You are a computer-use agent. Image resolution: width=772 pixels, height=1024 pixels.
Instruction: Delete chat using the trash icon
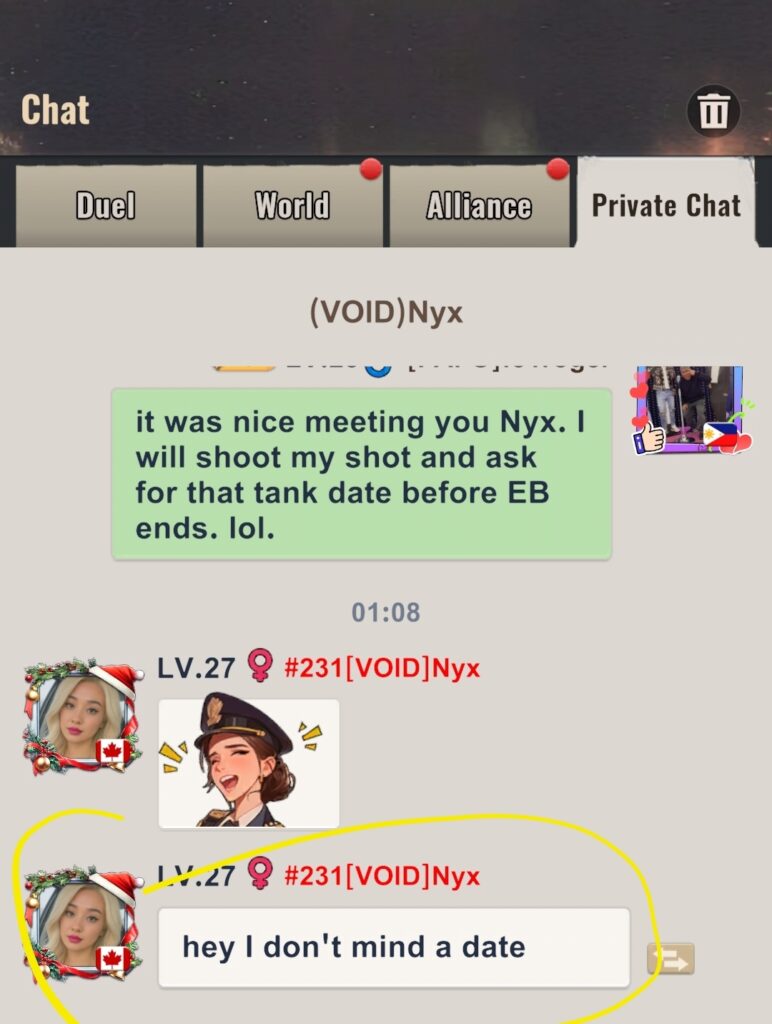pos(713,111)
